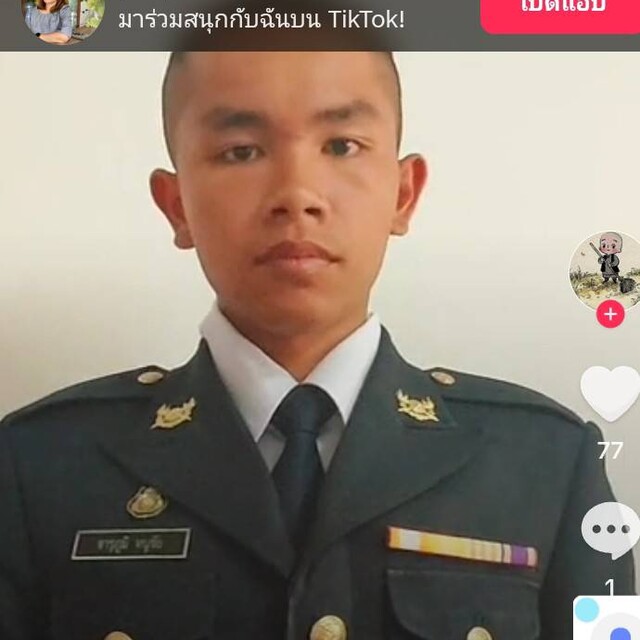Follow the creator with the plus badge

(610, 314)
